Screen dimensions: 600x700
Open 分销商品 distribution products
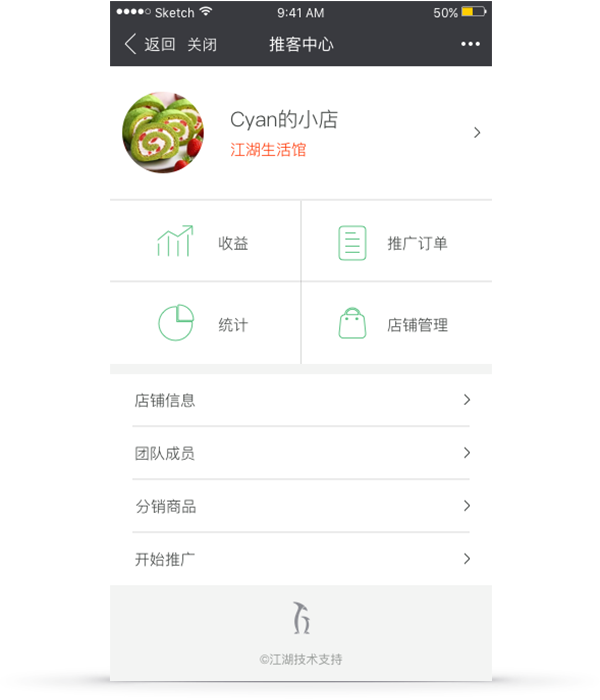[x=300, y=506]
